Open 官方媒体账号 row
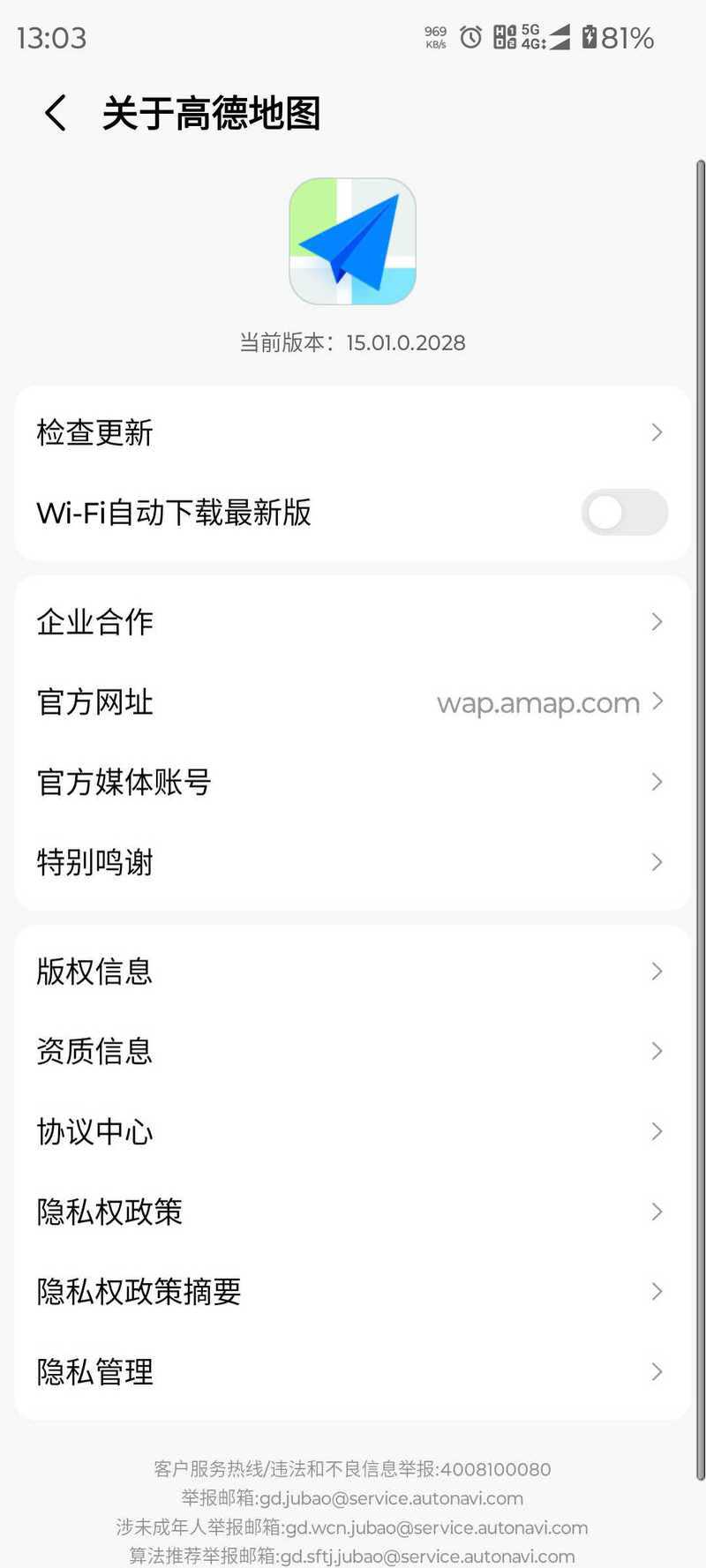This screenshot has width=706, height=1568. tap(353, 782)
